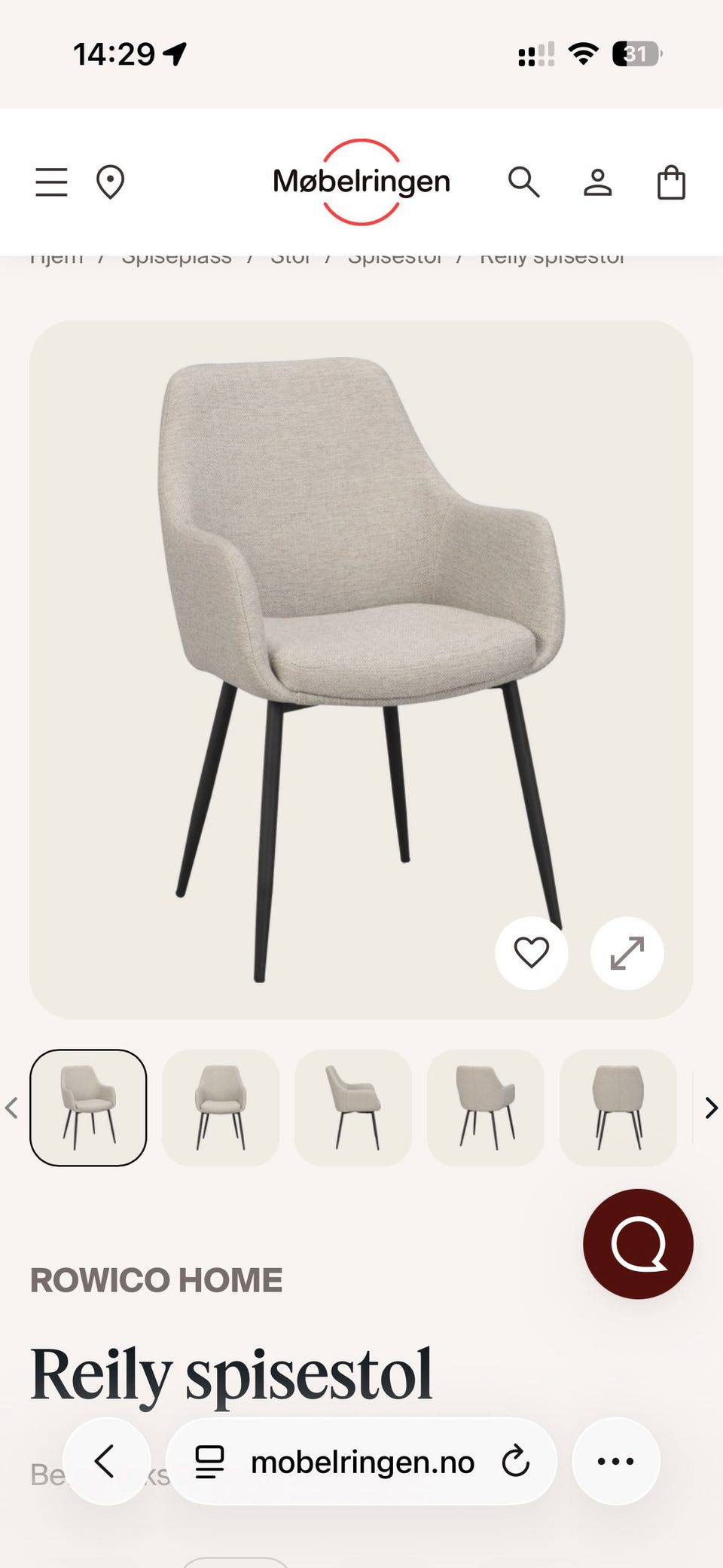Open the browser's more options menu
Viewport: 723px width, 1568px height.
click(x=615, y=1461)
